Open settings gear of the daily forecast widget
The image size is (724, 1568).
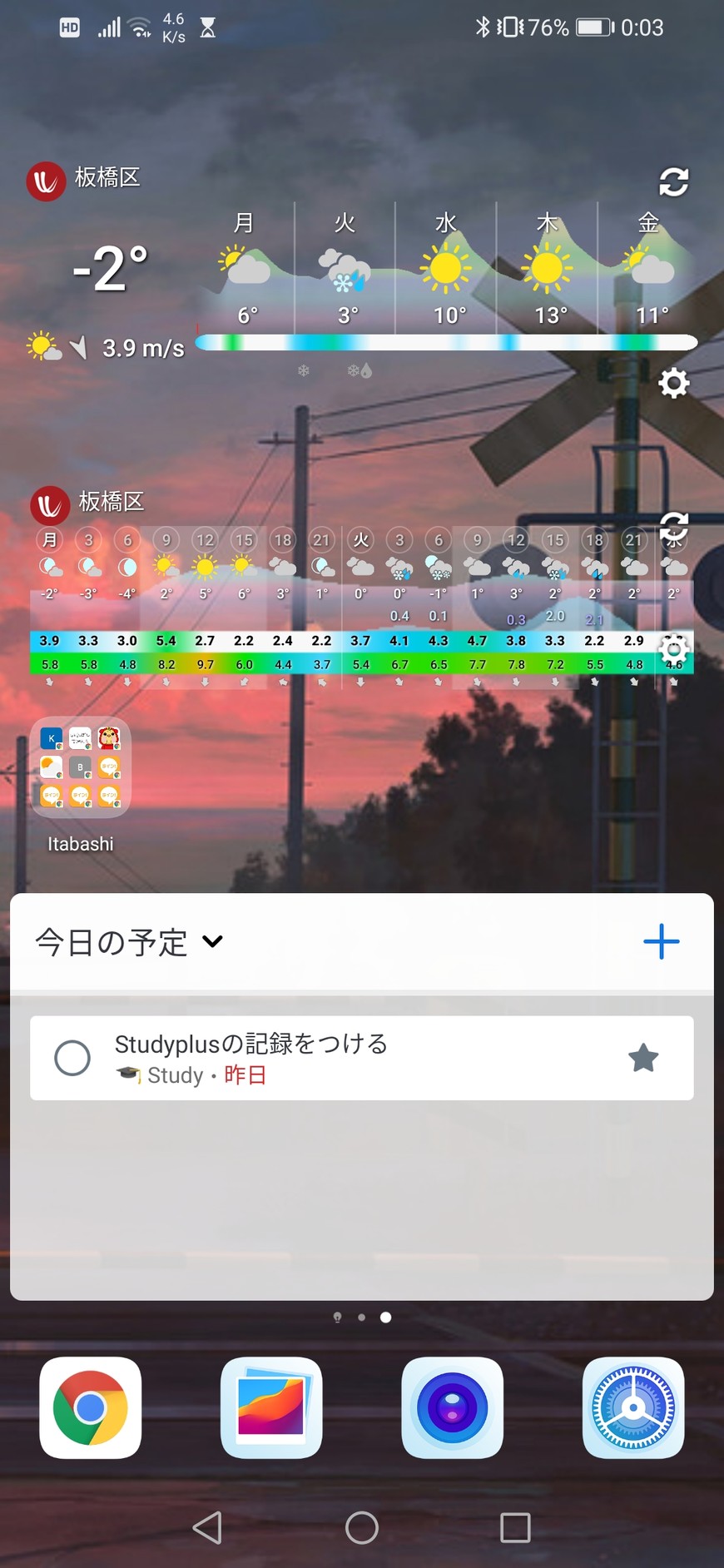[673, 383]
